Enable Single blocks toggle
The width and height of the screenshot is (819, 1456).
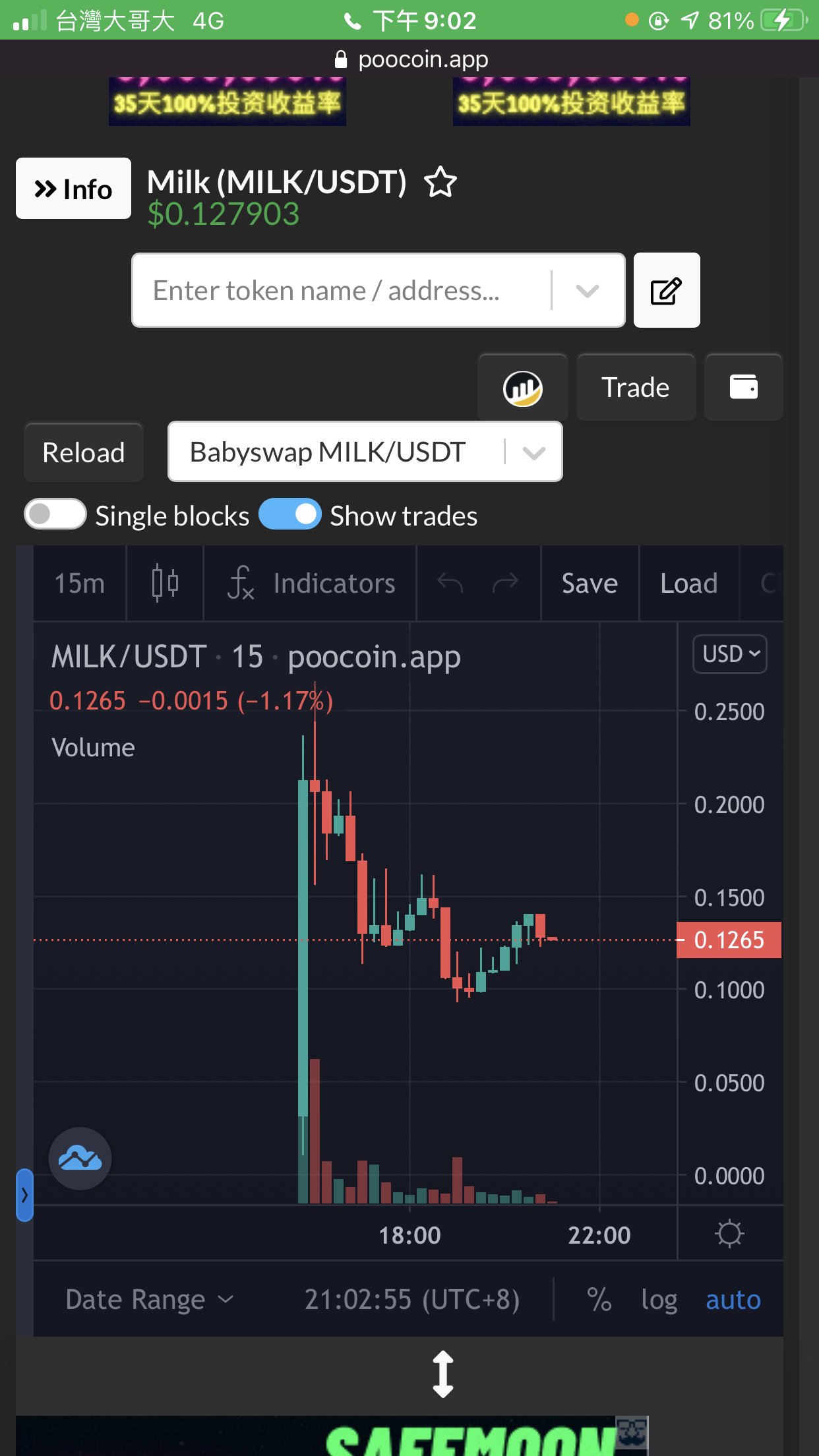click(55, 514)
